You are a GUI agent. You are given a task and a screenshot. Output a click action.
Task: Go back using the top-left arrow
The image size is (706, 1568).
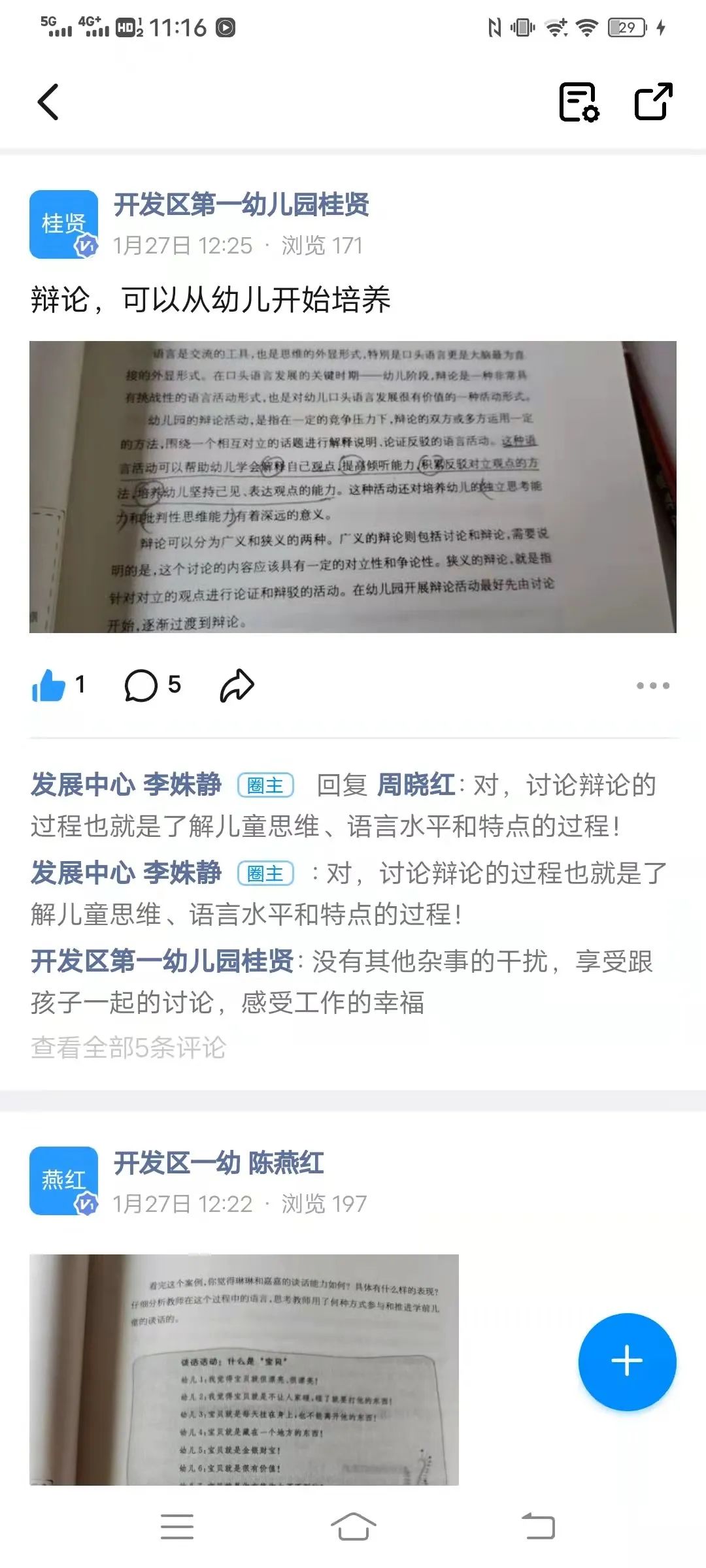coord(48,102)
